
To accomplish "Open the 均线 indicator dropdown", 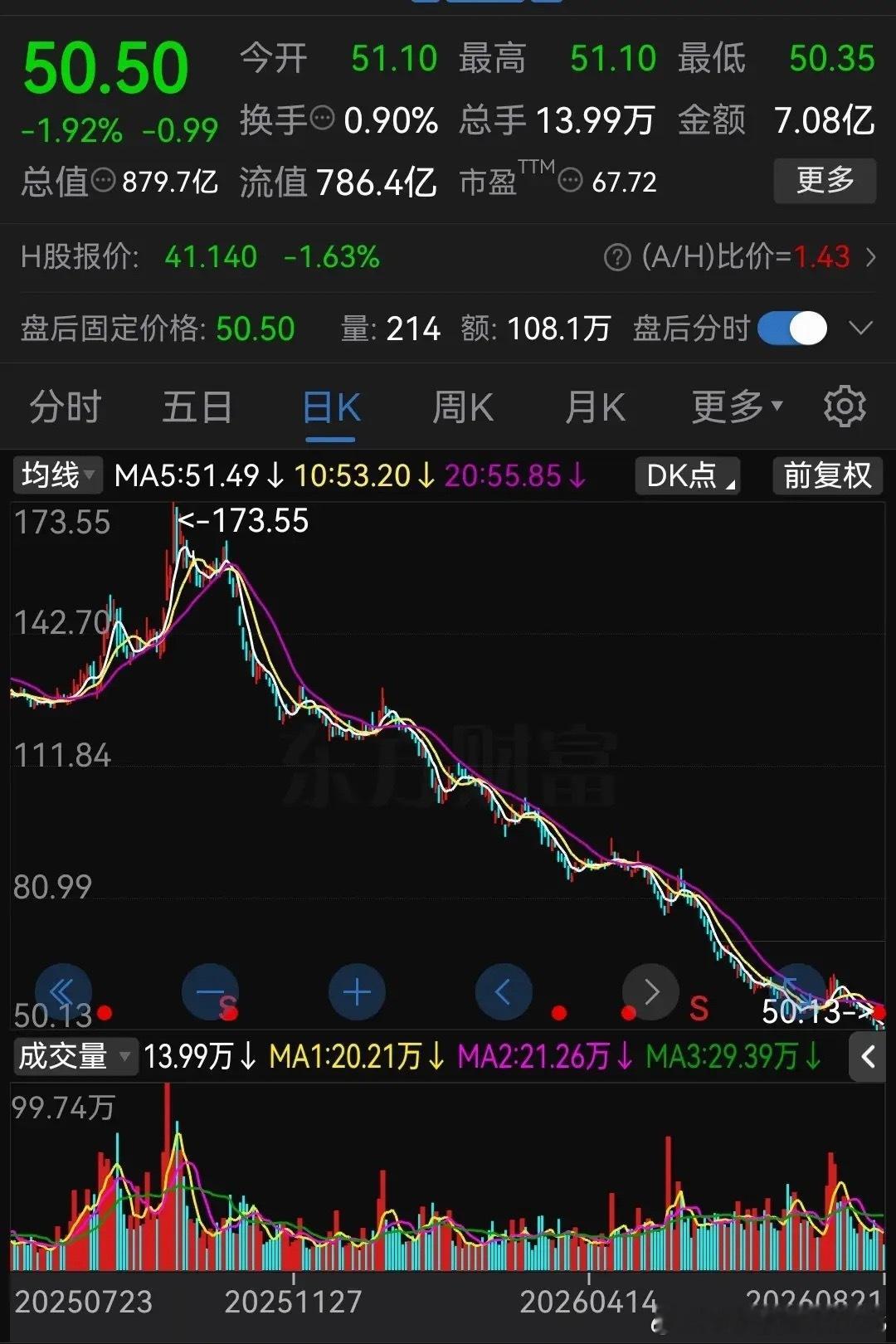I will coord(57,475).
